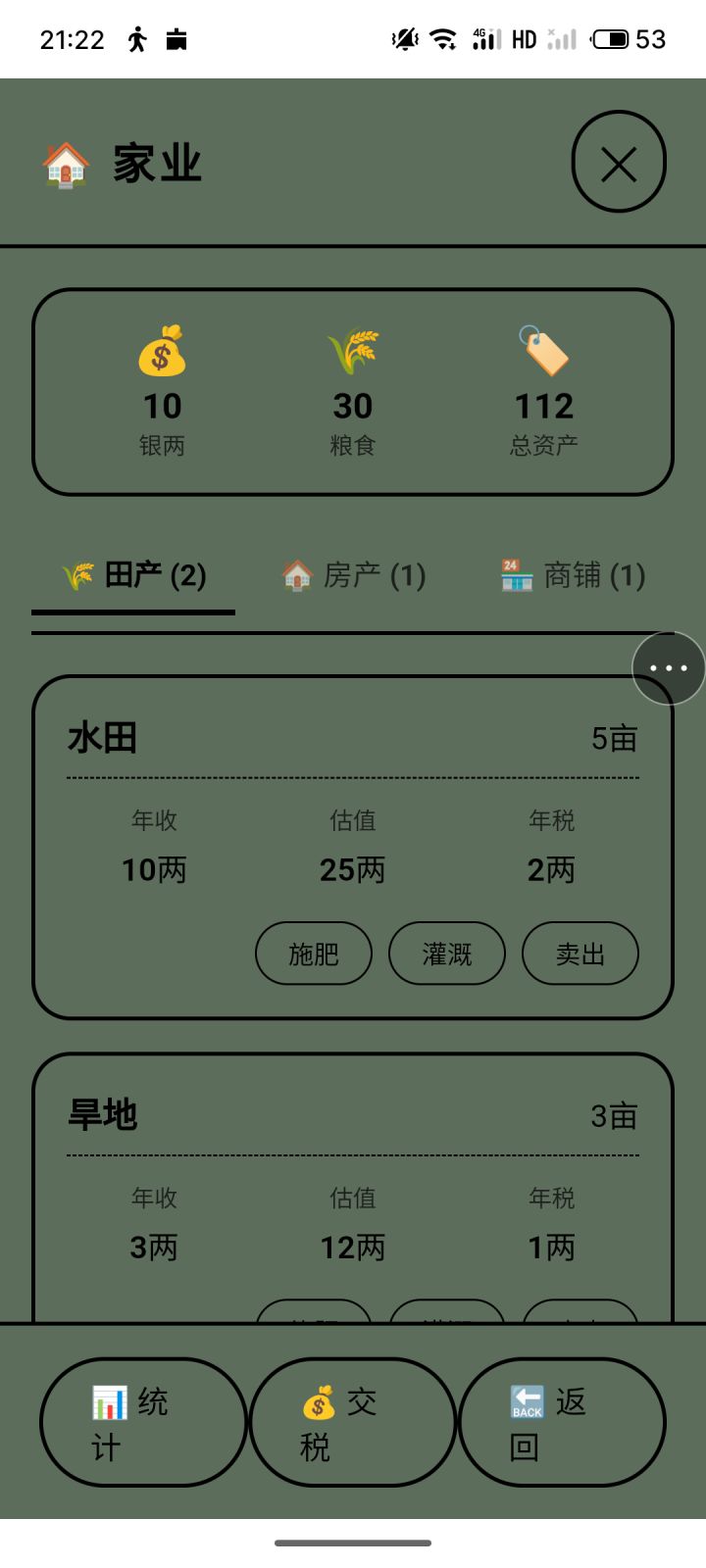
Task: Tap the rice stalk icon above 粮食
Action: pos(353,351)
